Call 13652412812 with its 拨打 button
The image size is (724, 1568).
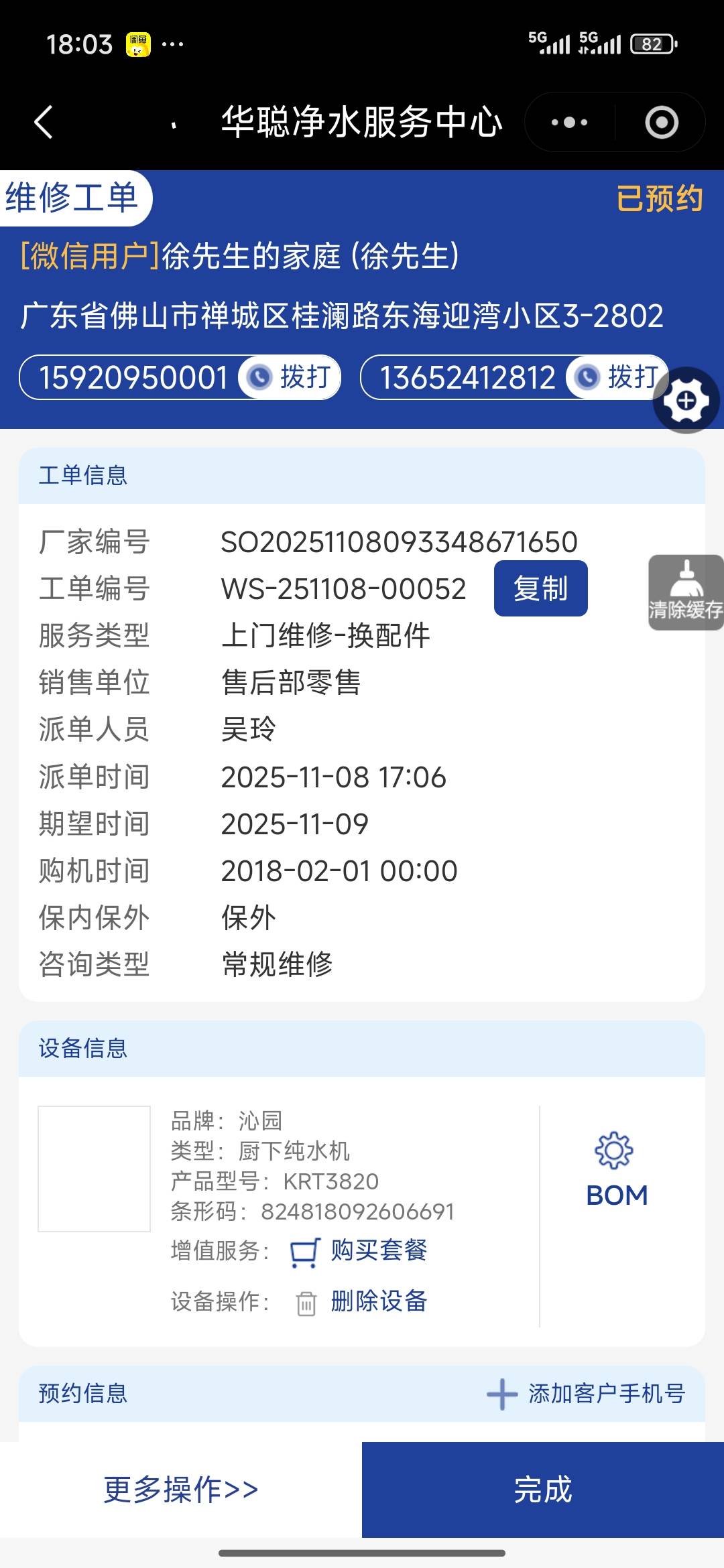point(617,377)
